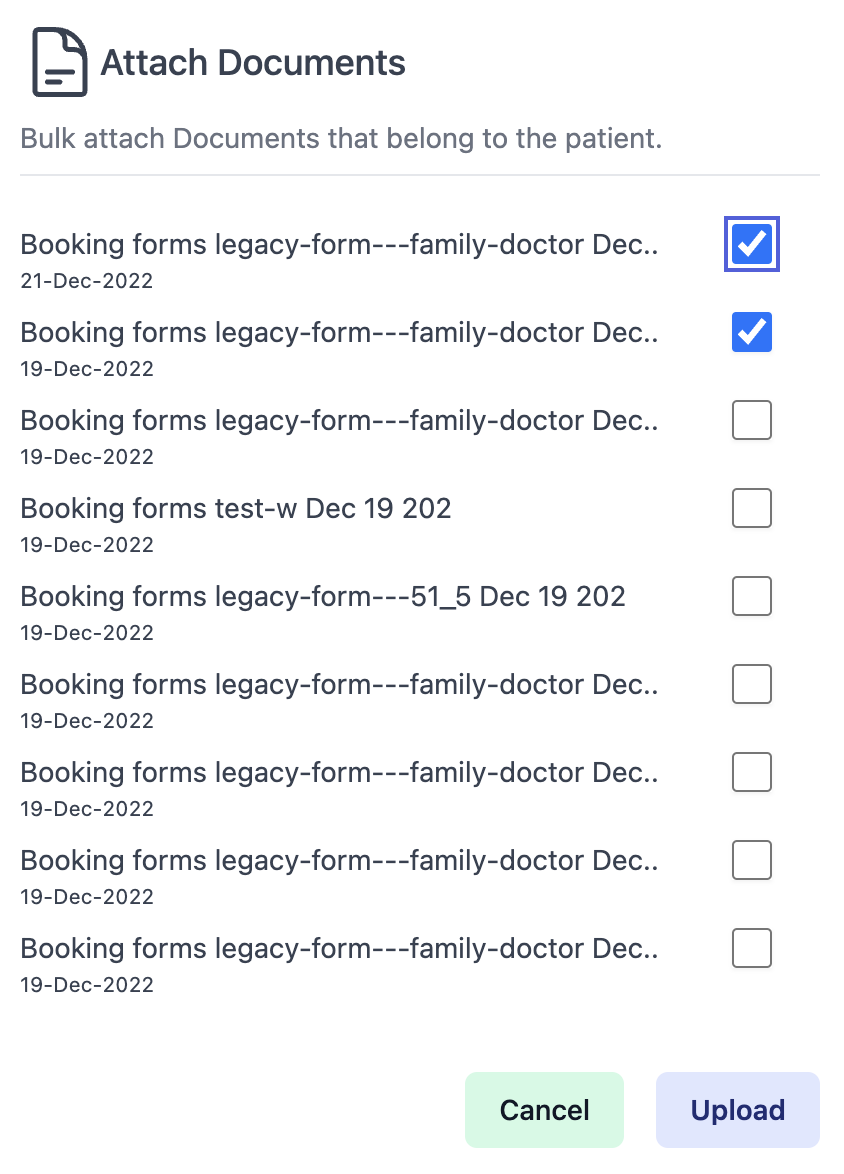
Task: Select the test-w Dec 19 document checkbox
Action: [x=752, y=508]
